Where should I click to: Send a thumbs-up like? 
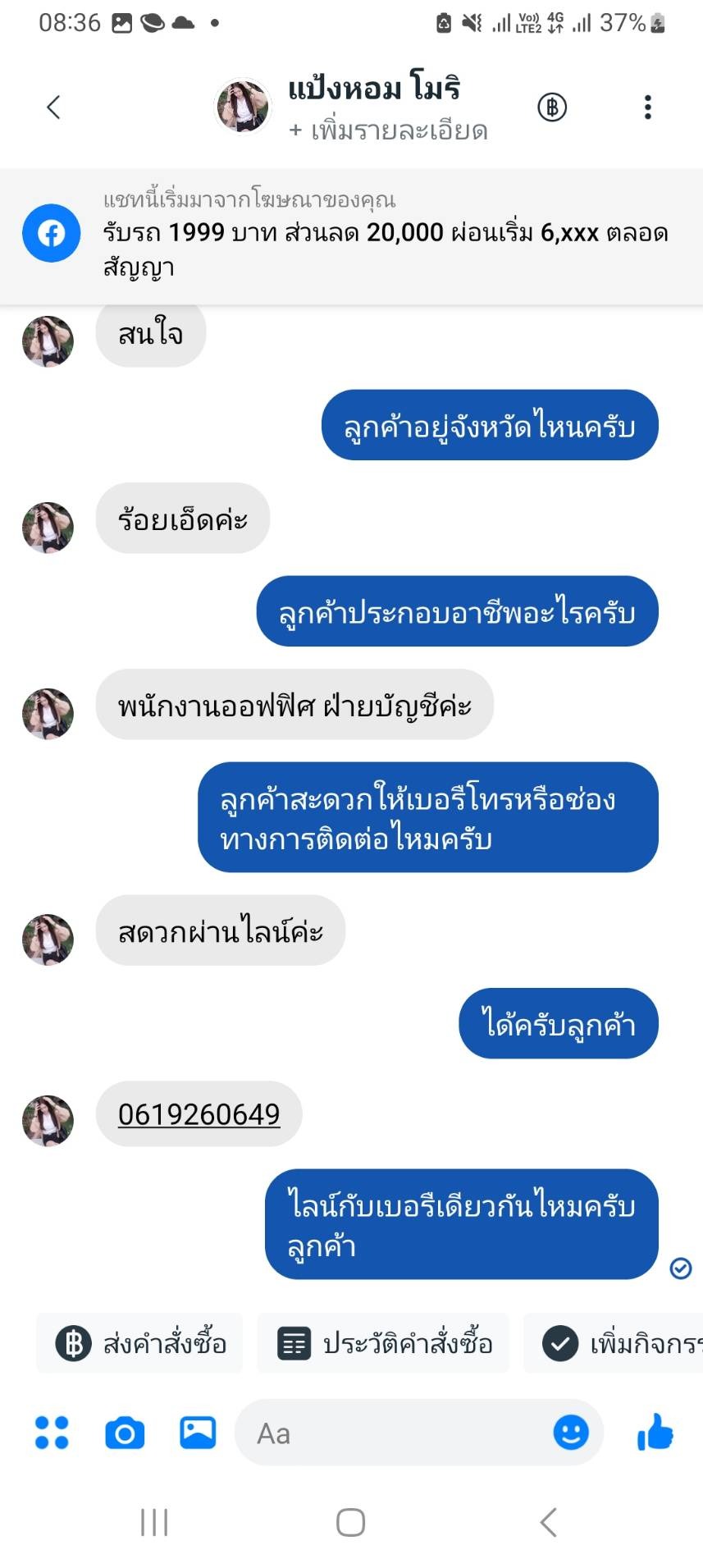pos(655,1432)
